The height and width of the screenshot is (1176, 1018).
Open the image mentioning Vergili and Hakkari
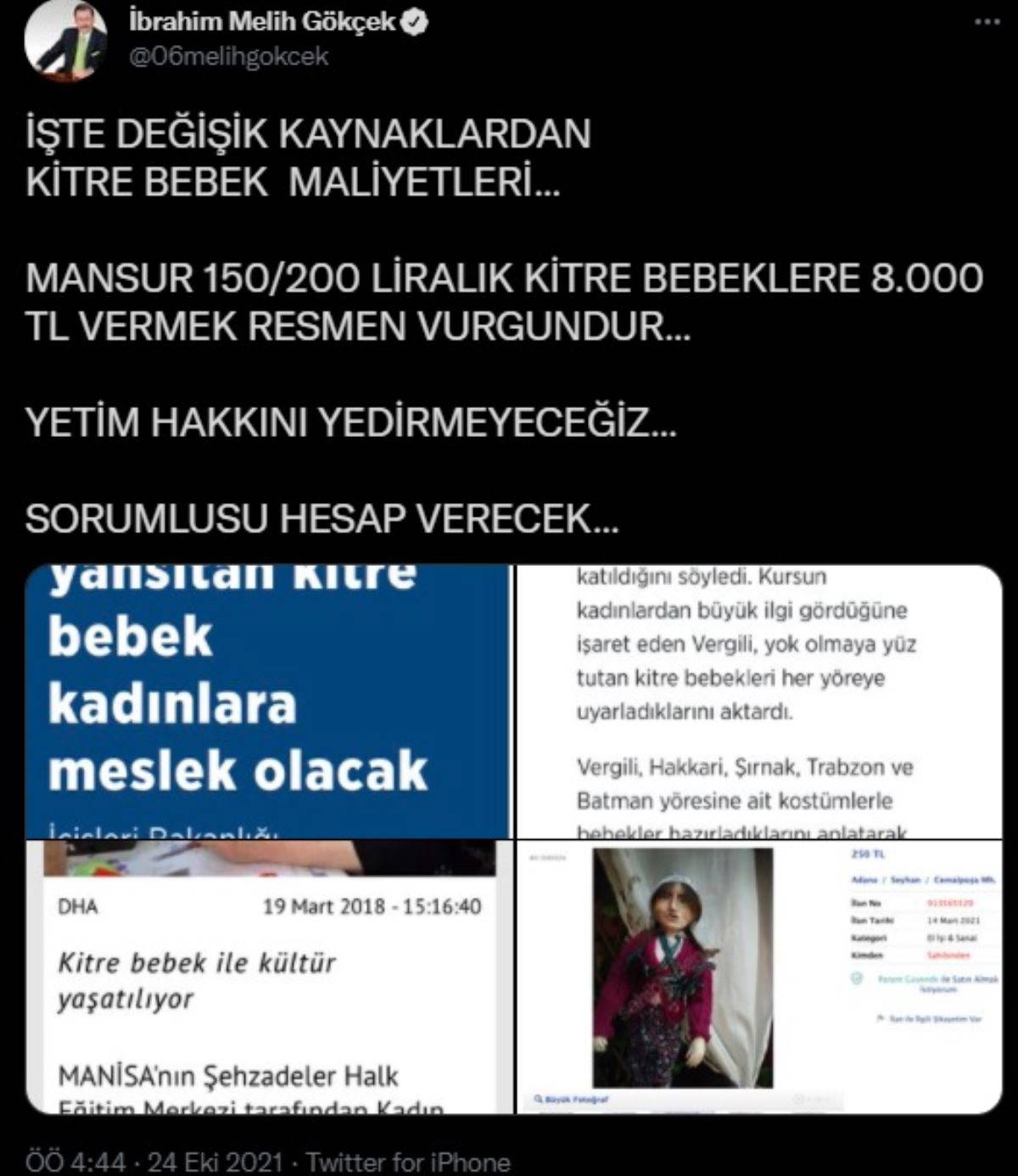759,702
